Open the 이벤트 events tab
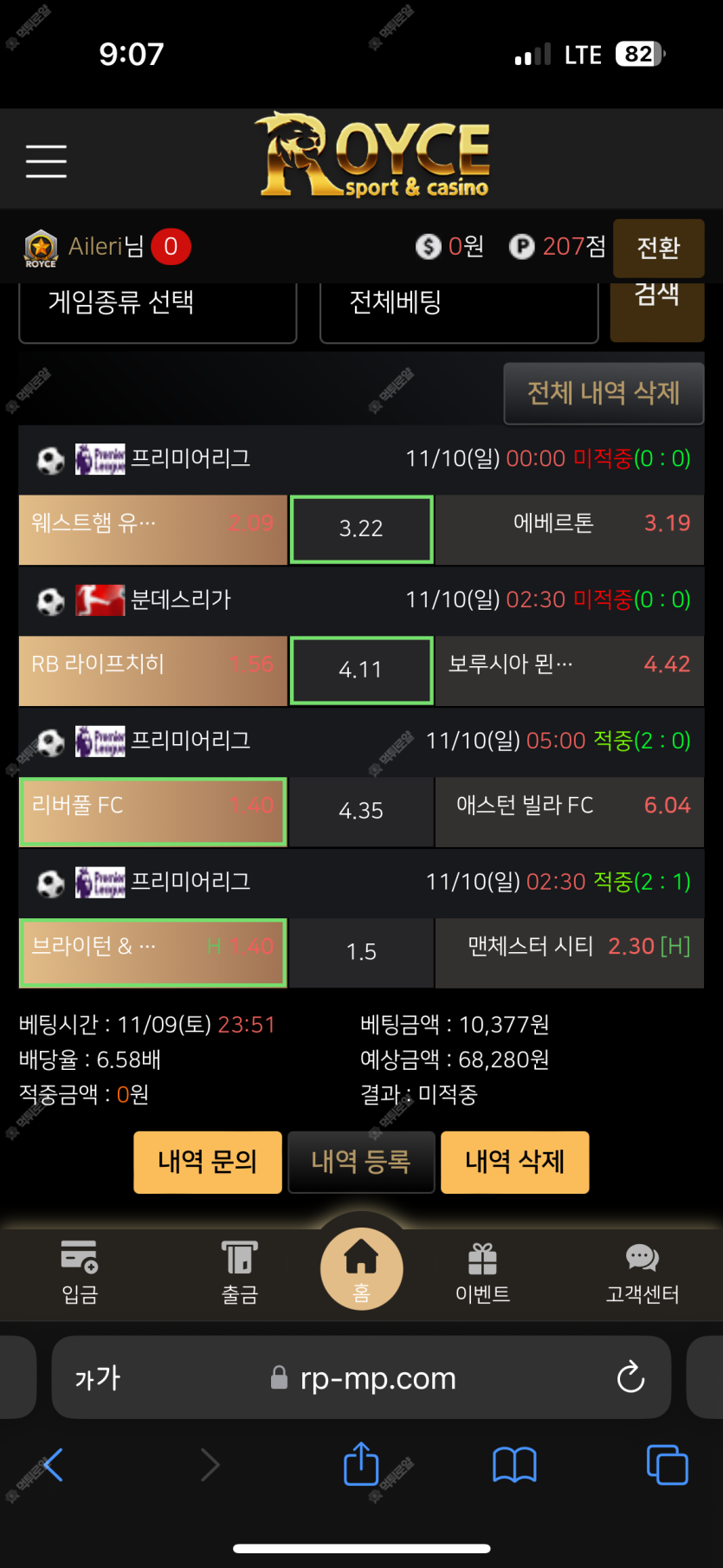The image size is (723, 1568). coord(482,1271)
